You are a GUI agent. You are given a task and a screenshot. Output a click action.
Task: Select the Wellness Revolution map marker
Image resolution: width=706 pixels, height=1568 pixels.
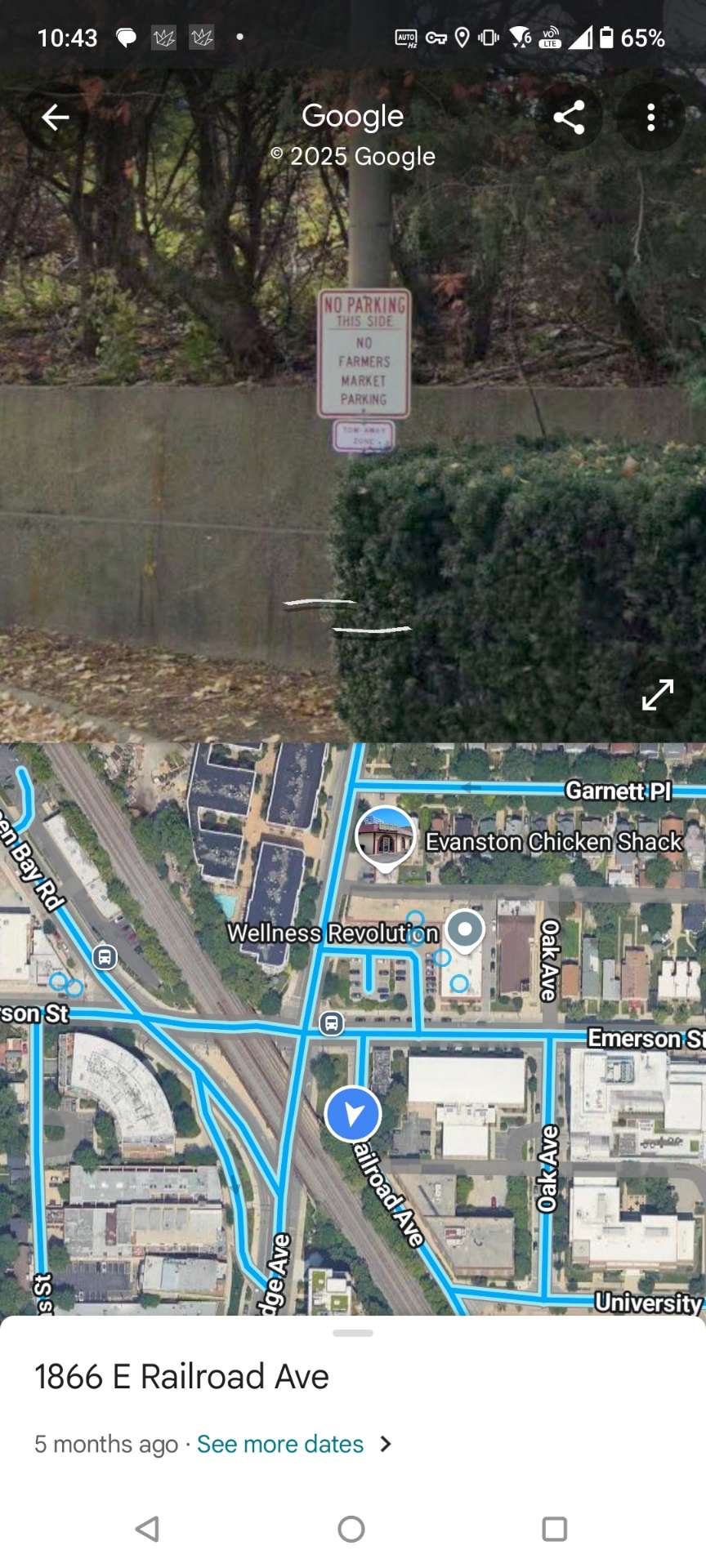[465, 929]
